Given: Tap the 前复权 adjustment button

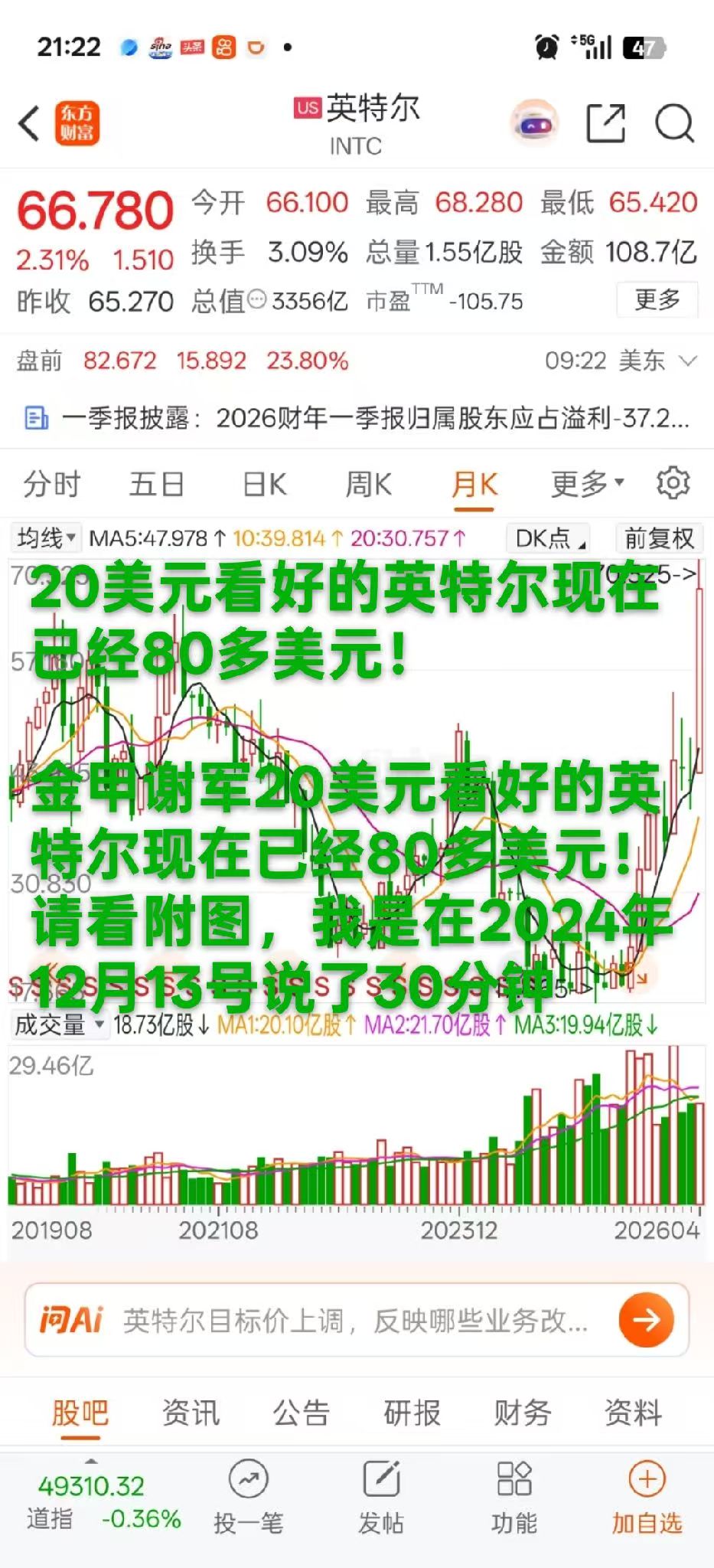Looking at the screenshot, I should (x=659, y=538).
